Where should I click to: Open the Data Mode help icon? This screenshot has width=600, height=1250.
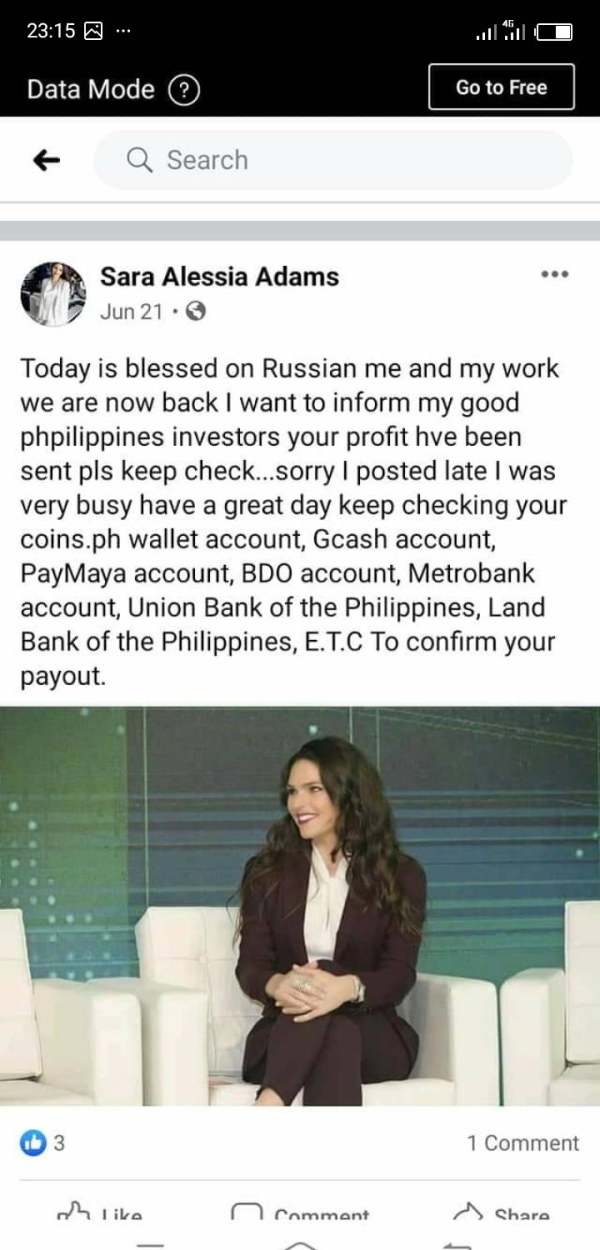[183, 90]
